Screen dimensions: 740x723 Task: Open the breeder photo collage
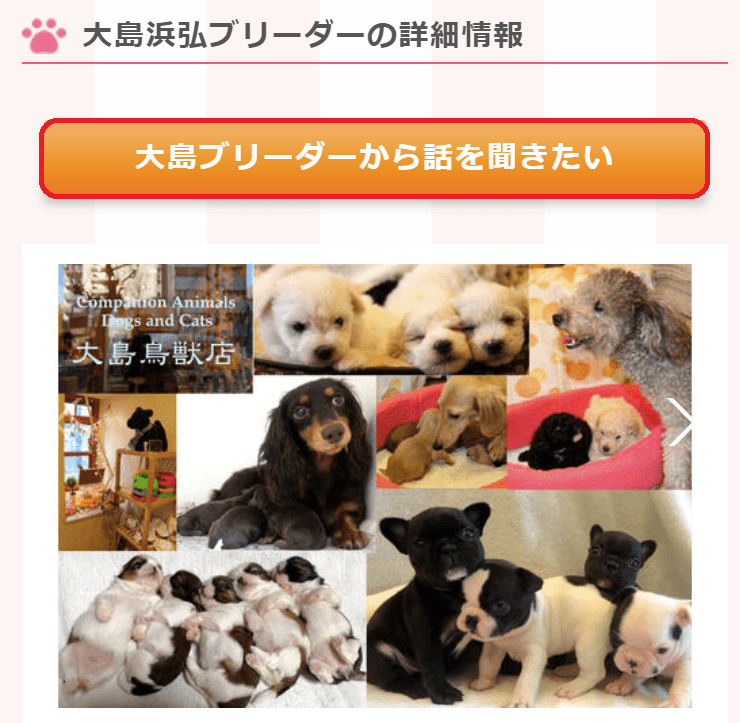point(370,485)
